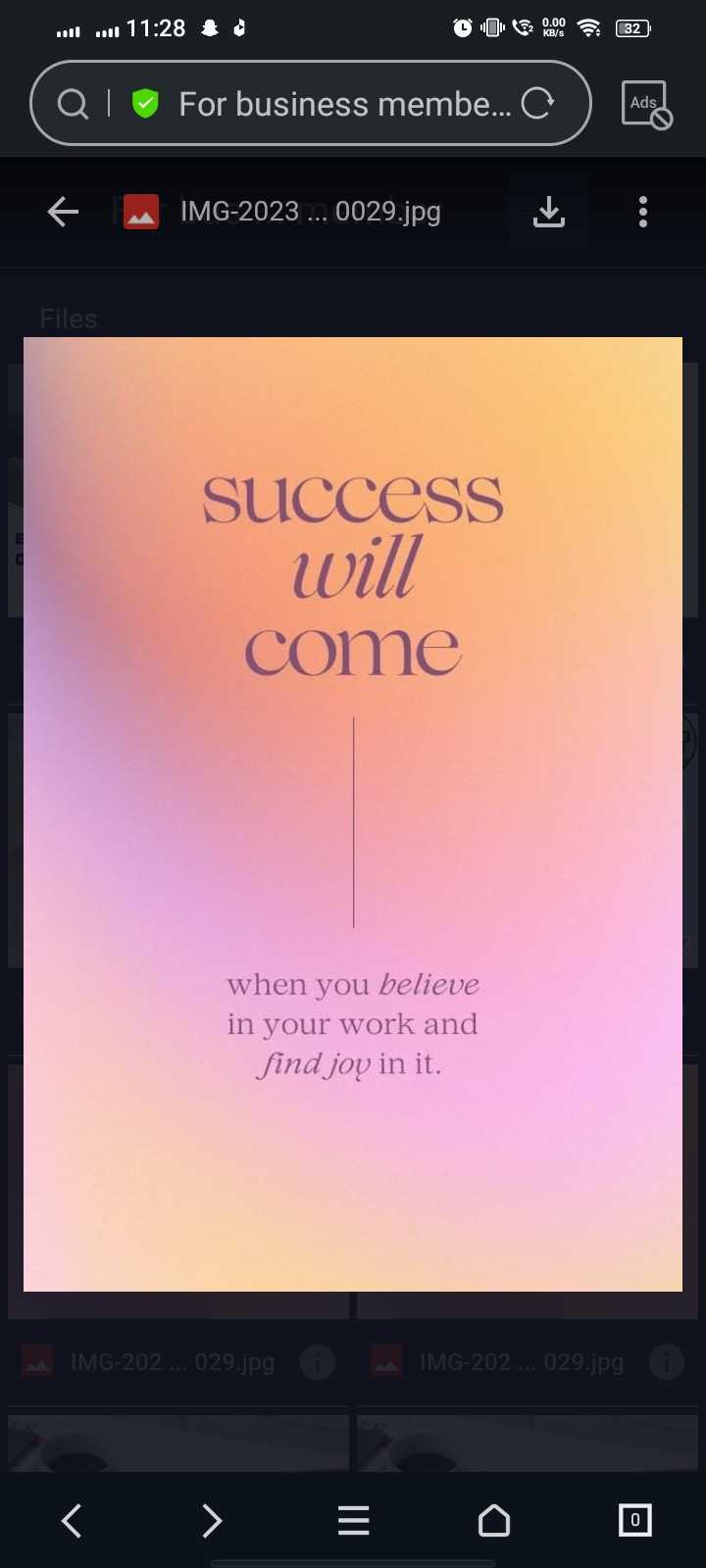Open the browser hamburger menu
The image size is (706, 1568).
click(x=353, y=1520)
